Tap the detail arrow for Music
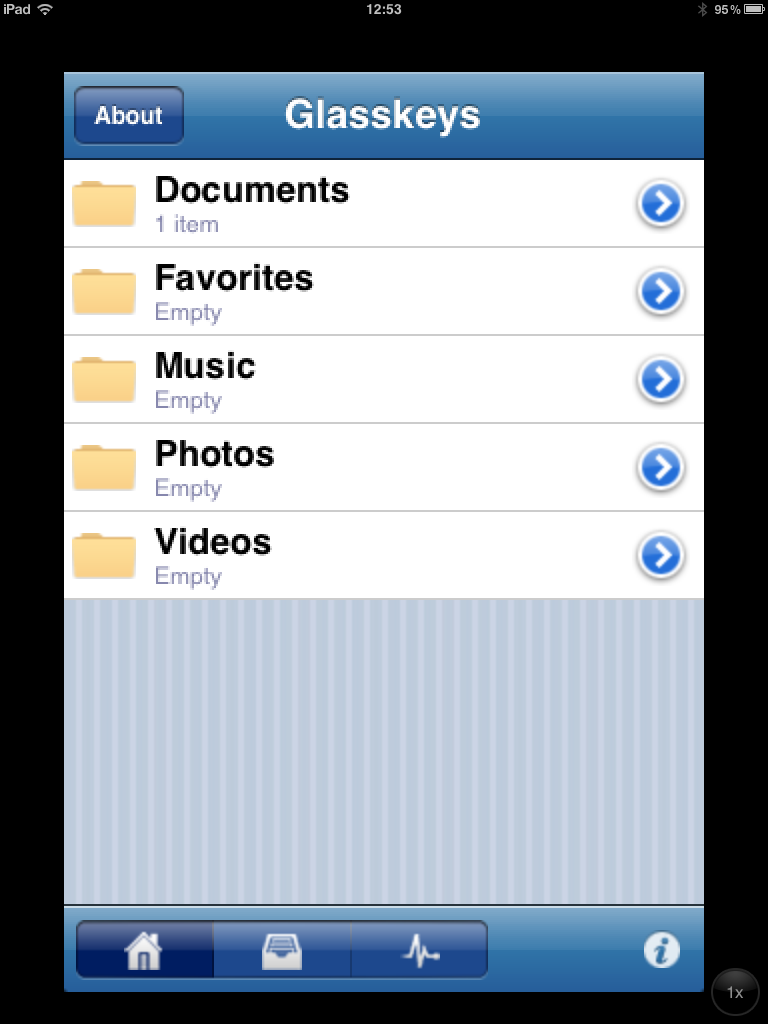768x1024 pixels. click(x=660, y=380)
